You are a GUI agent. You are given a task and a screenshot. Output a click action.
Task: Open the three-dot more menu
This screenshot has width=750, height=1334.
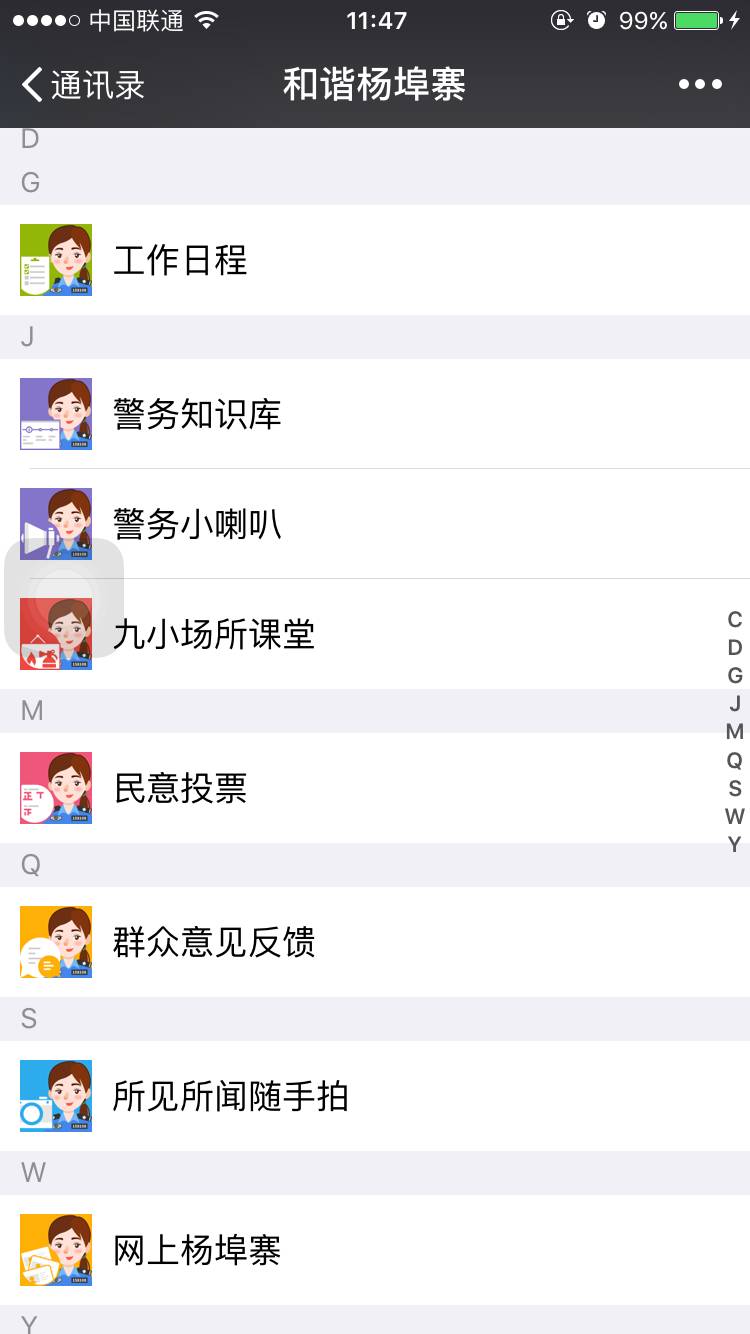(x=700, y=85)
